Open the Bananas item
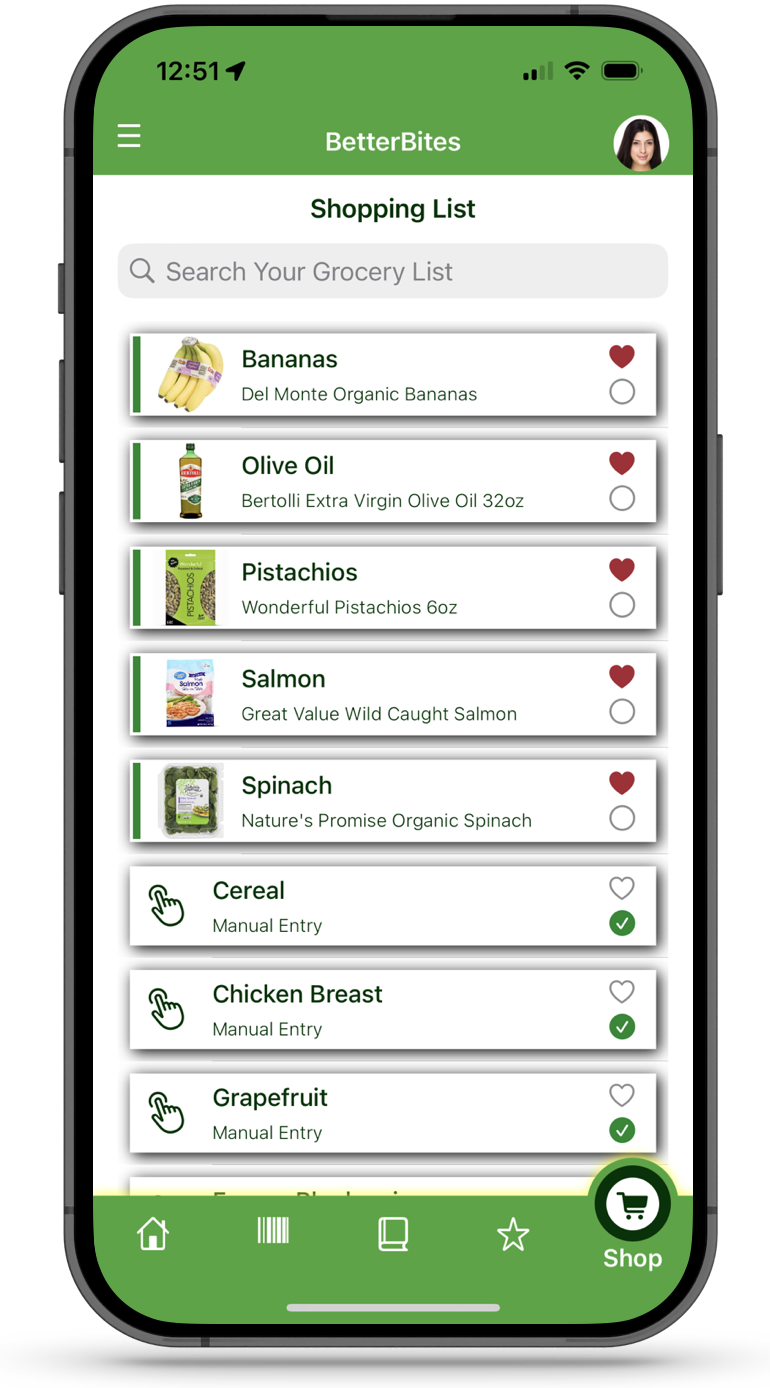 393,375
